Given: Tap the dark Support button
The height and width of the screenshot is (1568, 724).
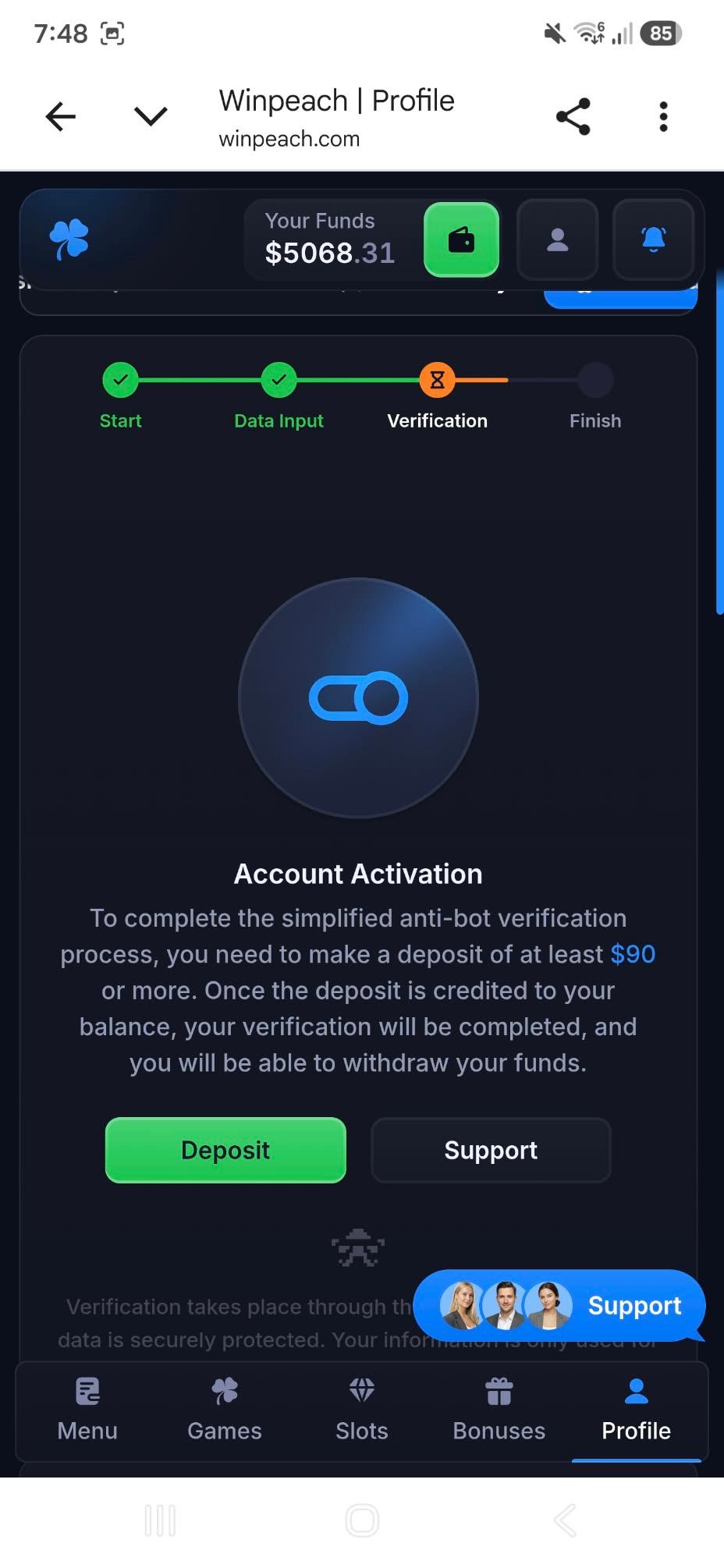Looking at the screenshot, I should click(491, 1150).
